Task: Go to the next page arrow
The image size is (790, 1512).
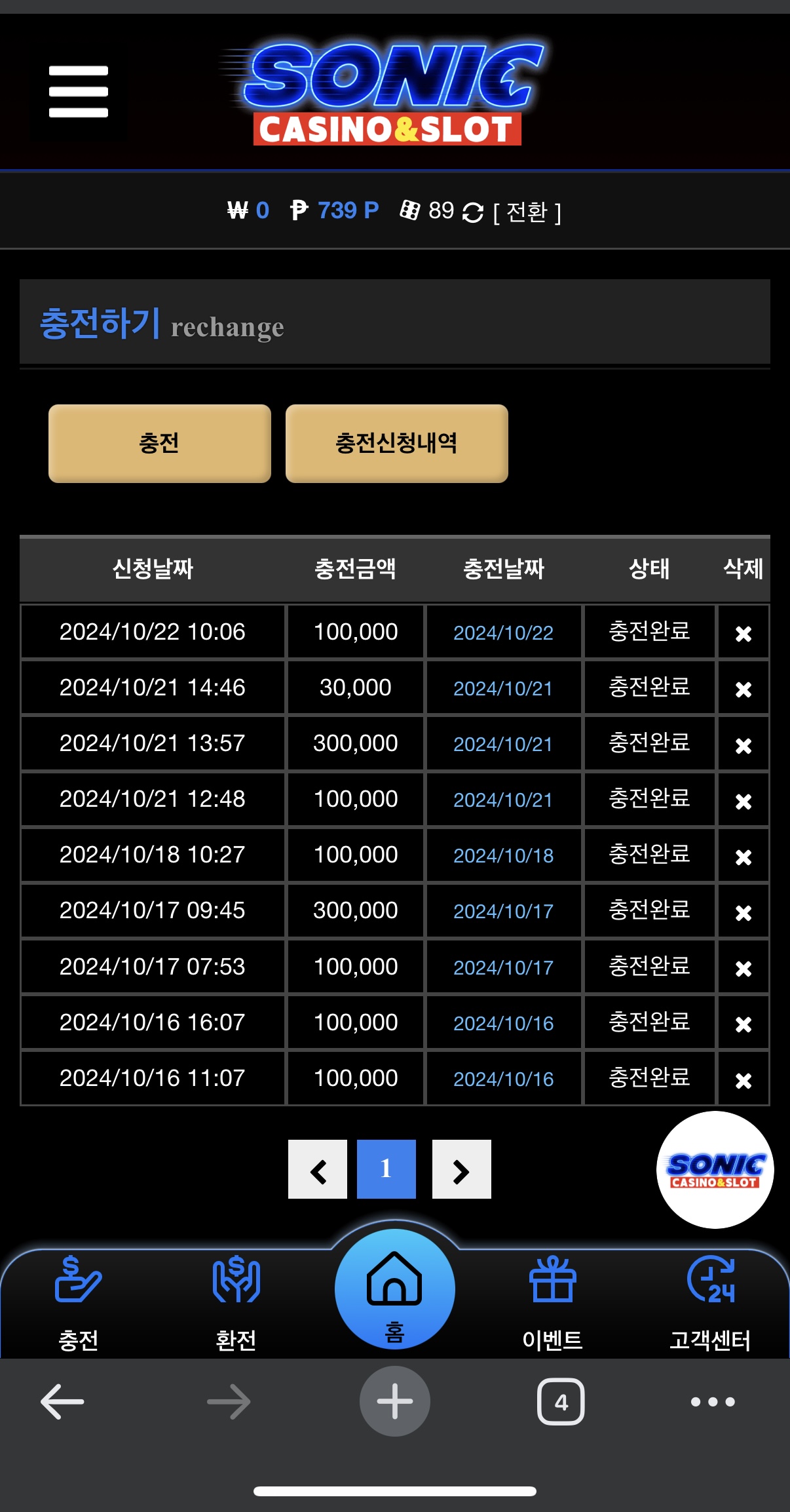Action: point(462,1169)
